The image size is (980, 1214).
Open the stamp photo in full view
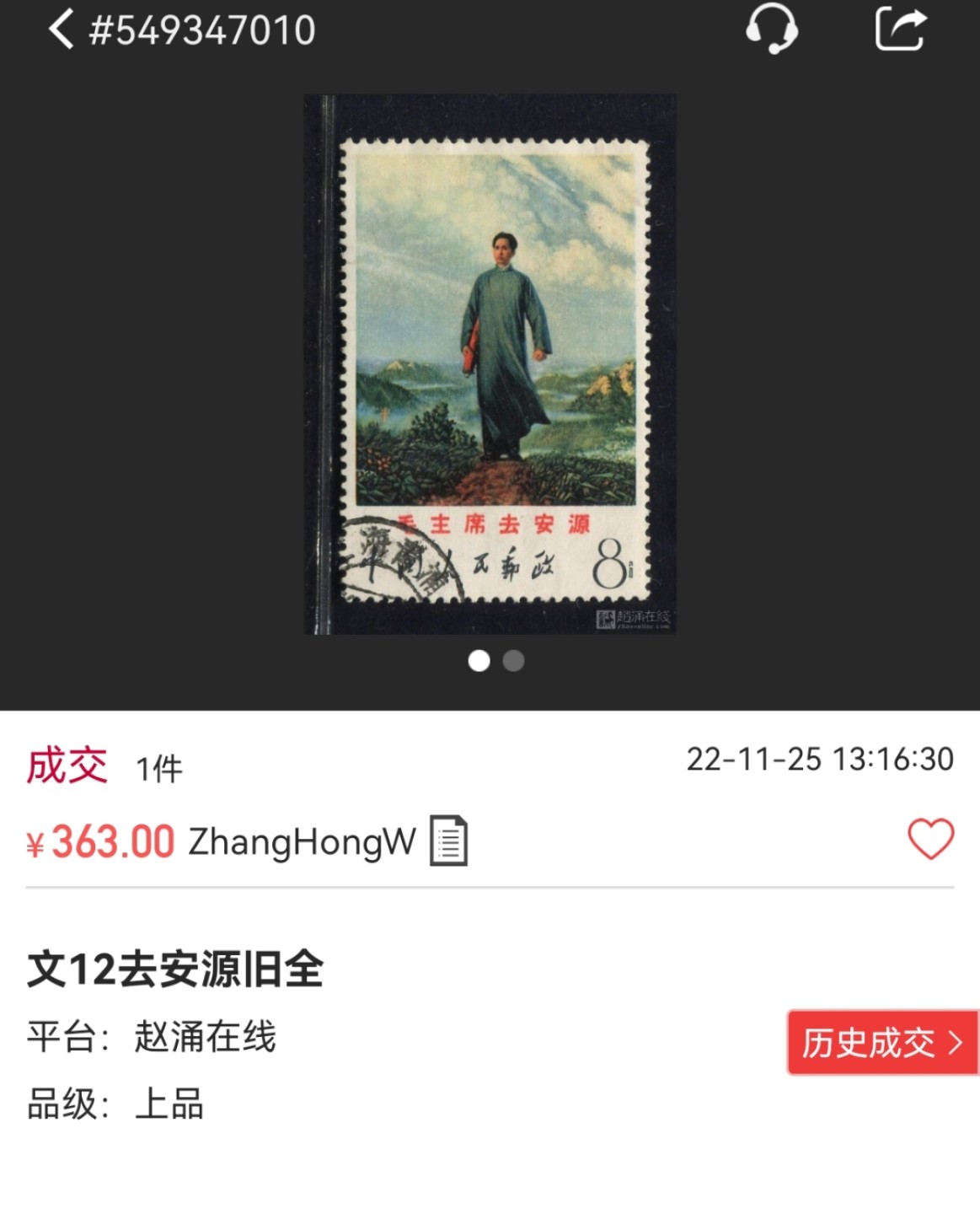click(x=490, y=364)
